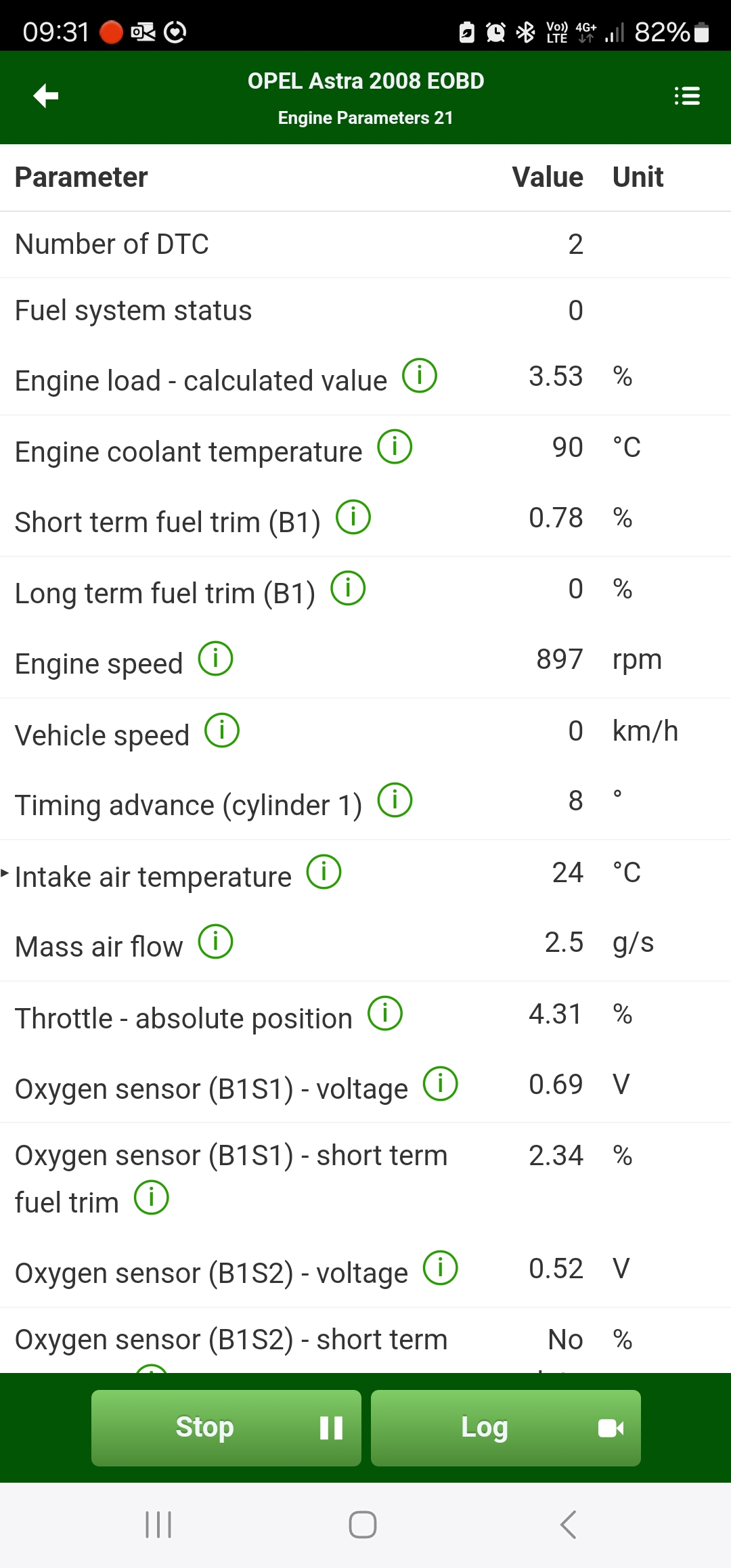Open info on Short term fuel trim (B1)
The image size is (731, 1568).
pos(353,517)
